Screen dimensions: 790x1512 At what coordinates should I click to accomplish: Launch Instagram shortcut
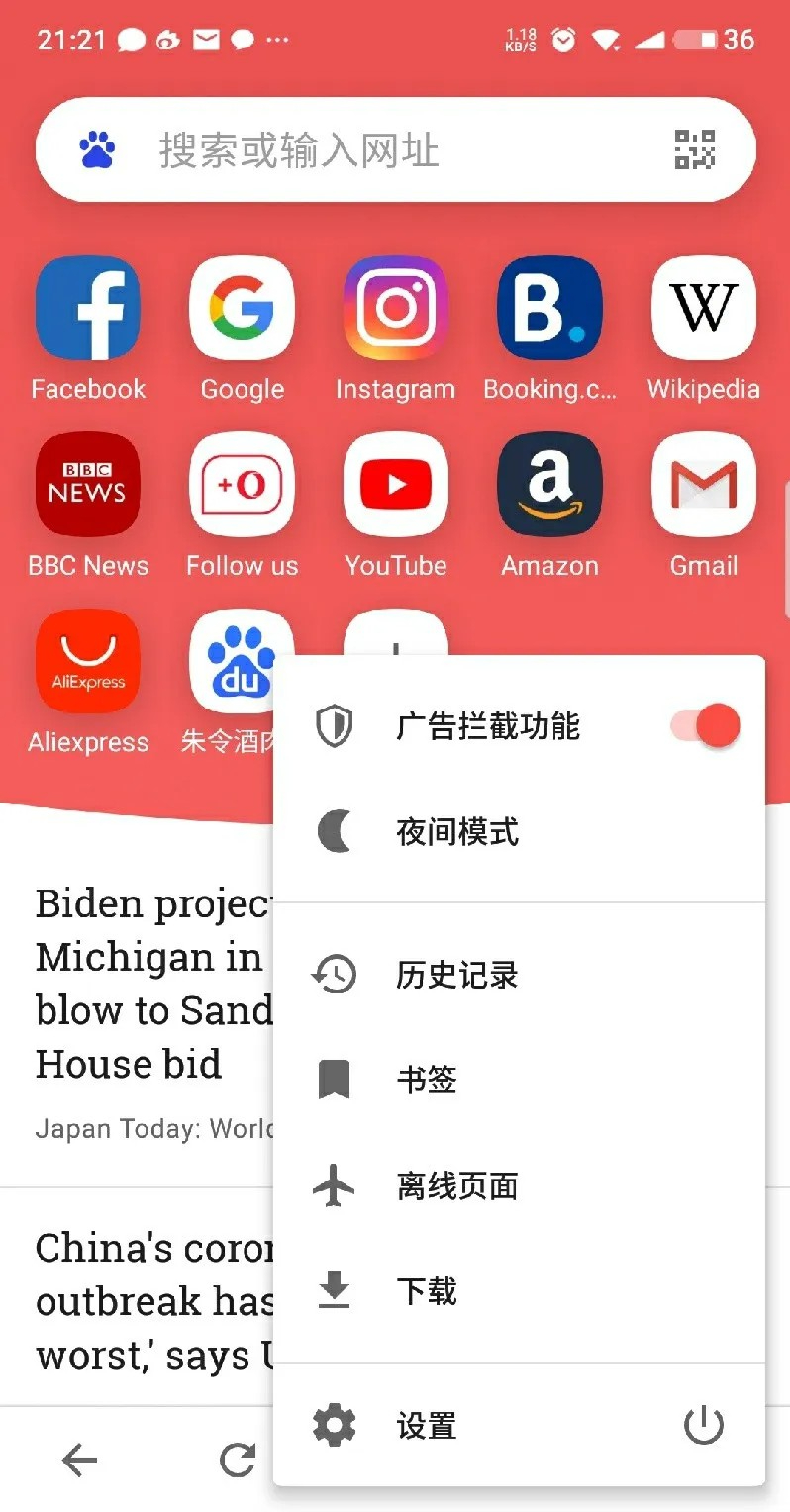(x=396, y=307)
